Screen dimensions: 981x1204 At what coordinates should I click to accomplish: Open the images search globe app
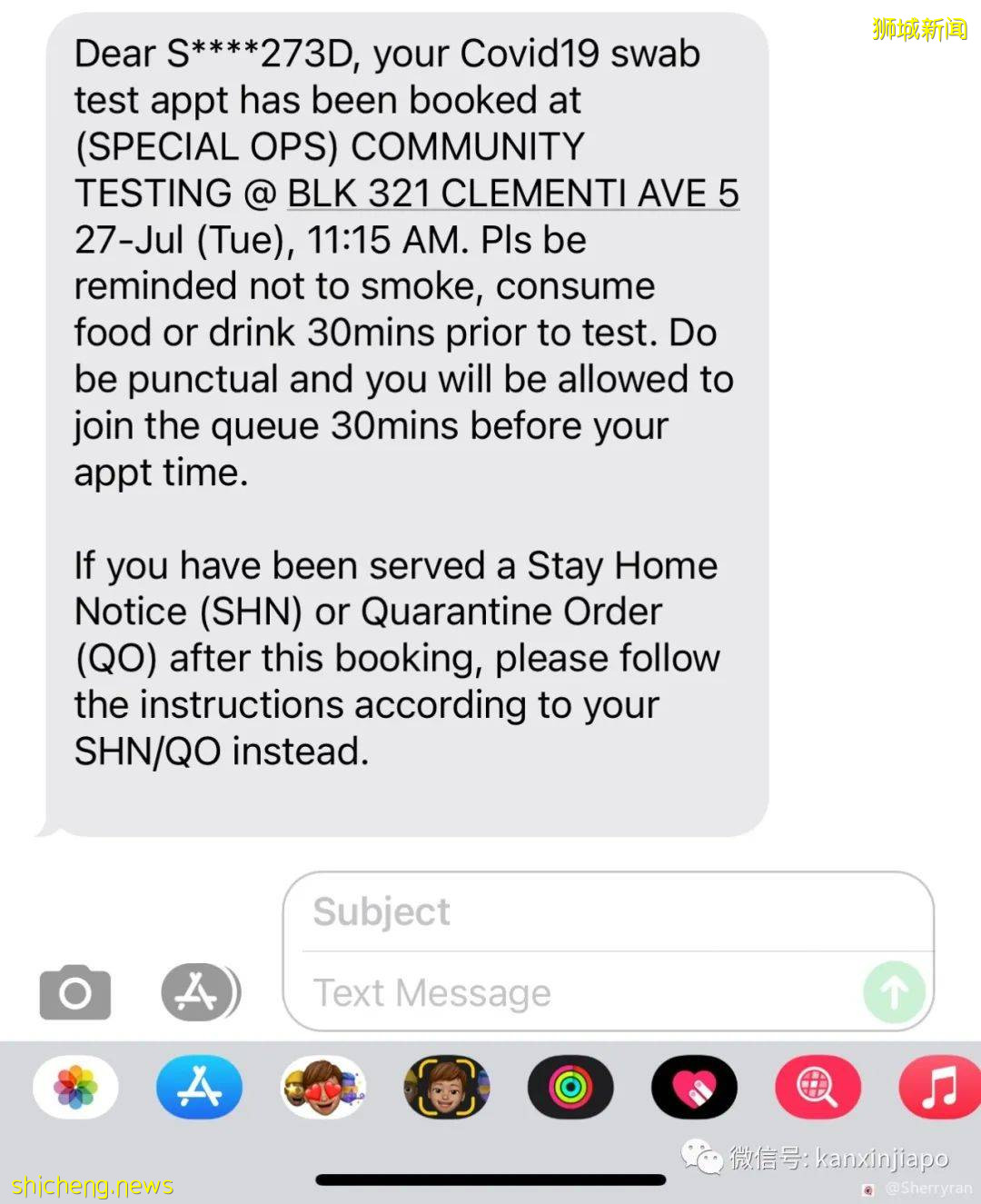coord(817,1087)
